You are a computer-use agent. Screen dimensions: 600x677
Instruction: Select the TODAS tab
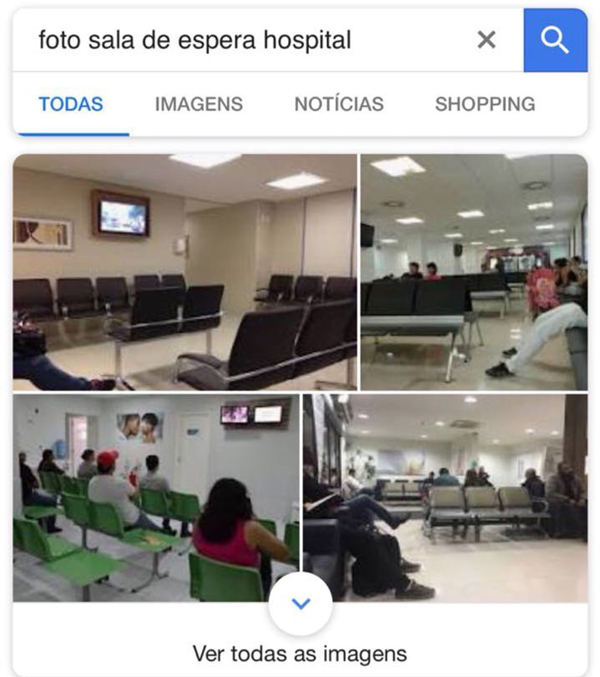(x=70, y=104)
